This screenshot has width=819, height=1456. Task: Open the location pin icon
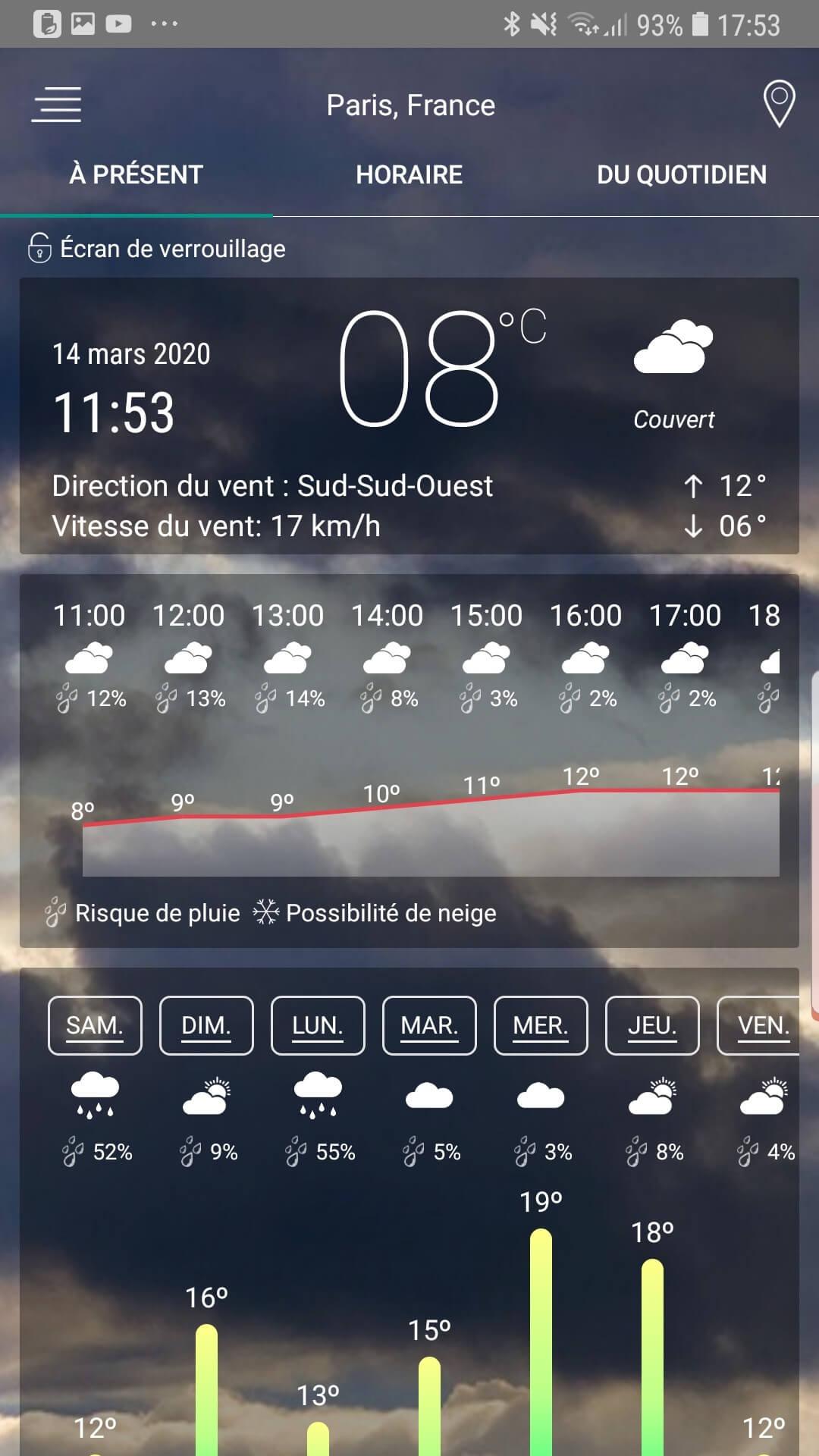pyautogui.click(x=779, y=104)
